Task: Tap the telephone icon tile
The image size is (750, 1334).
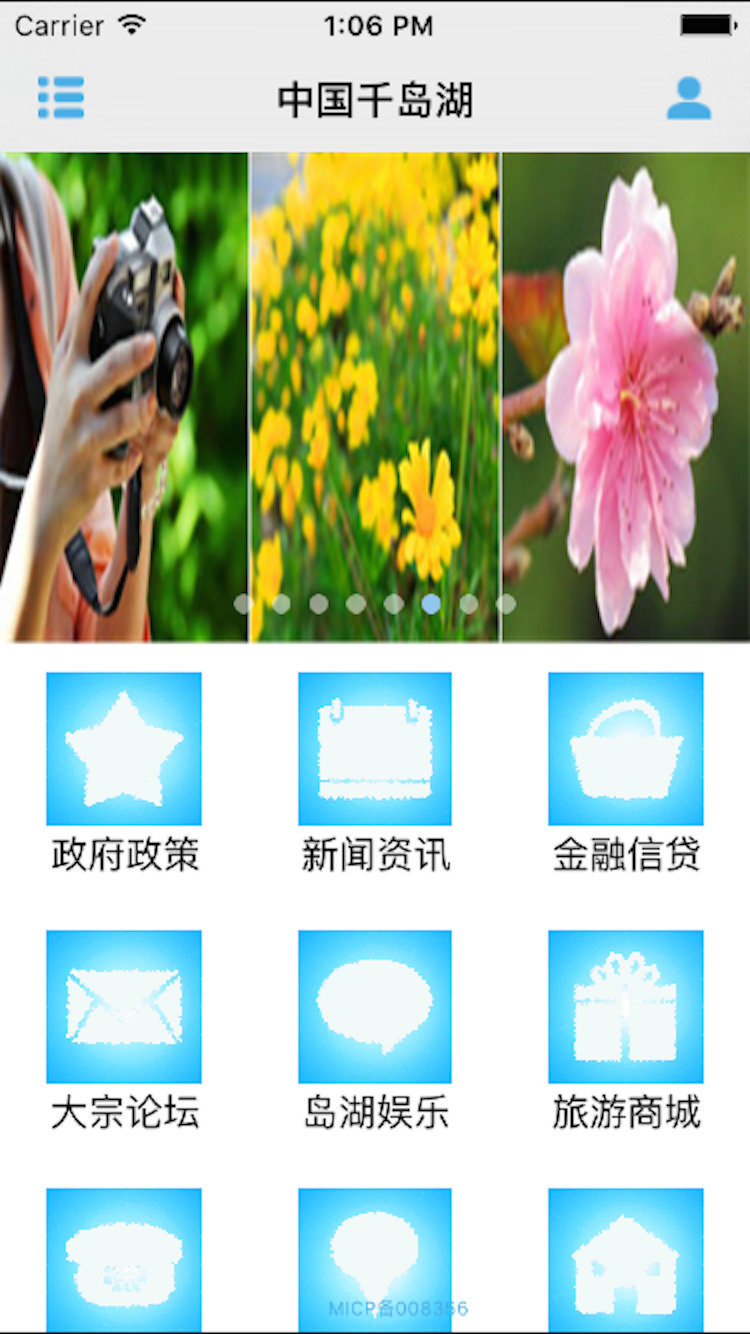Action: [x=124, y=1260]
